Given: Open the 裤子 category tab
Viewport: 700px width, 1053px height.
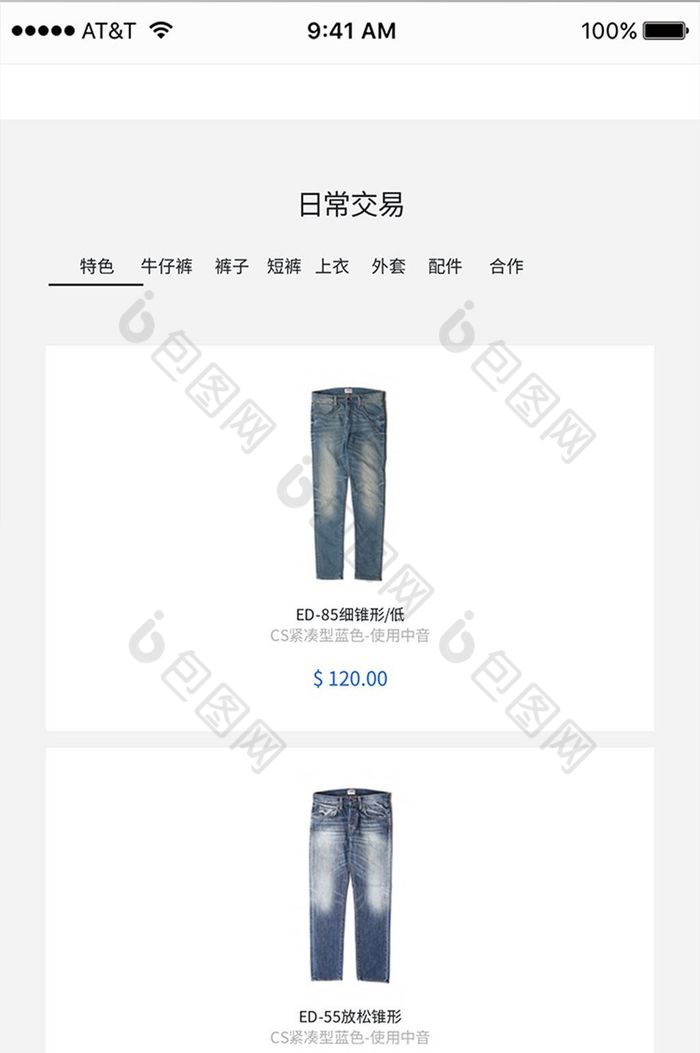Looking at the screenshot, I should pos(231,267).
